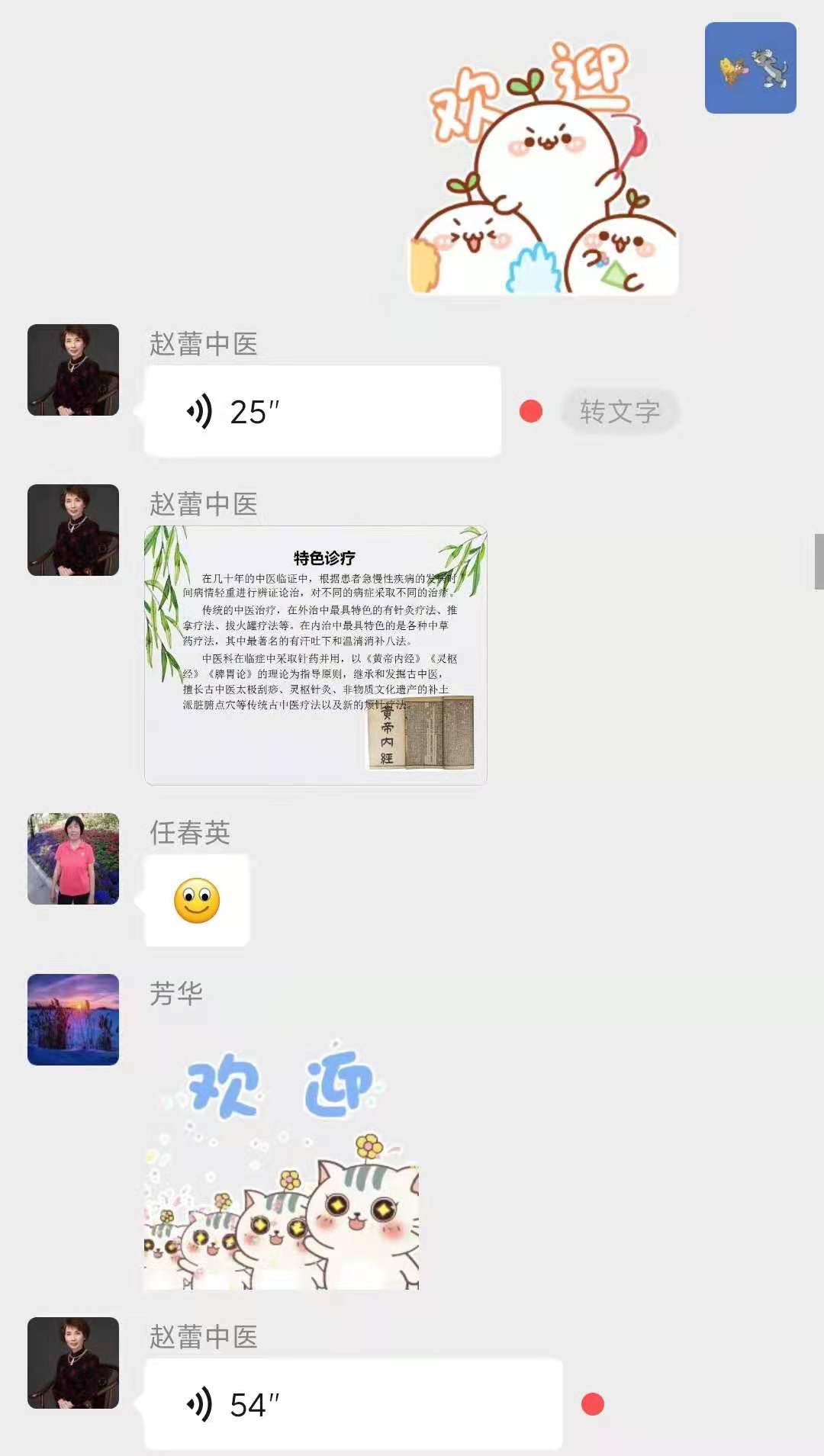Tap 转文字 to transcribe voice message
The width and height of the screenshot is (824, 1456).
coord(620,412)
